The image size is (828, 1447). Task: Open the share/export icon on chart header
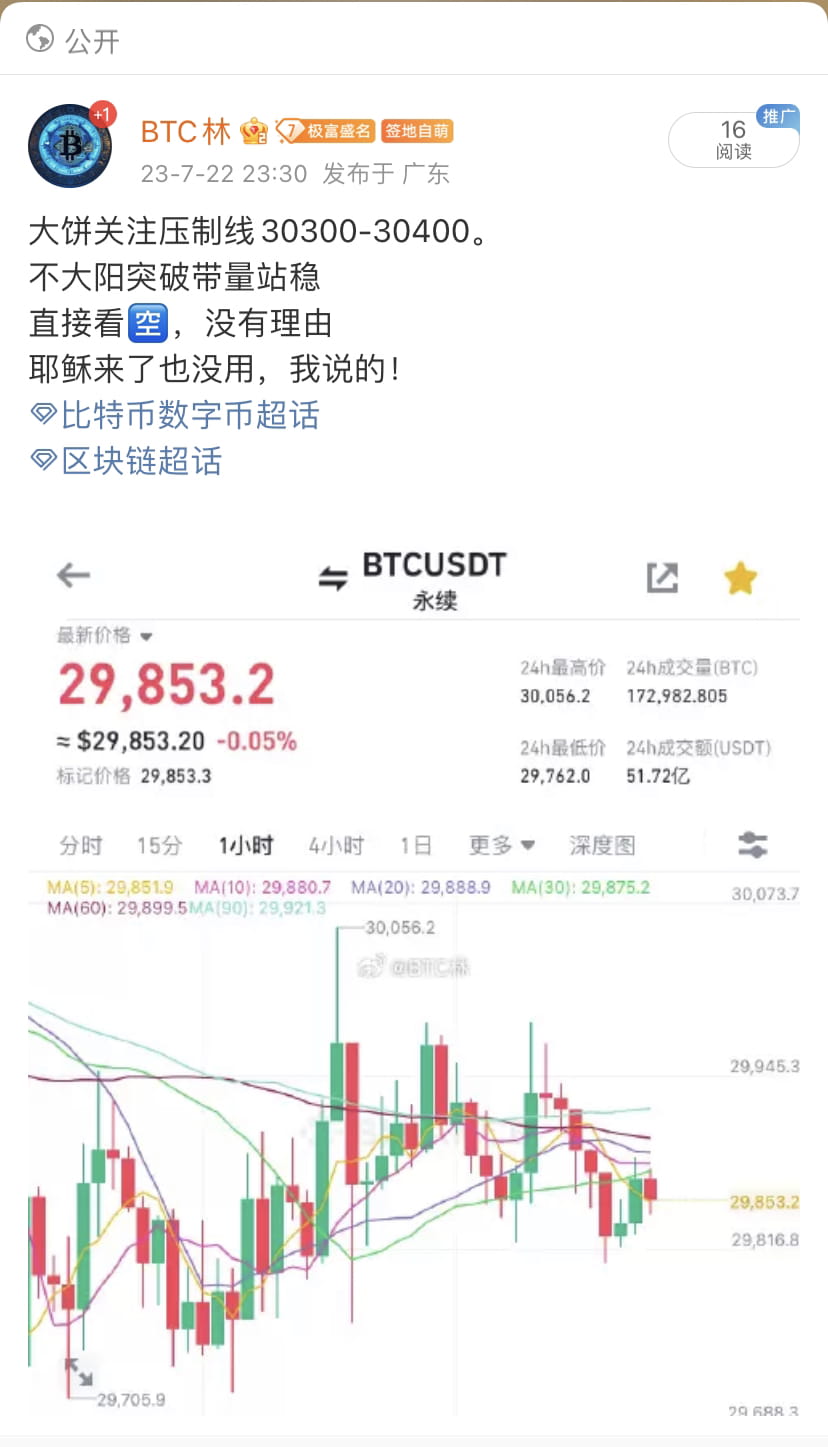(662, 577)
